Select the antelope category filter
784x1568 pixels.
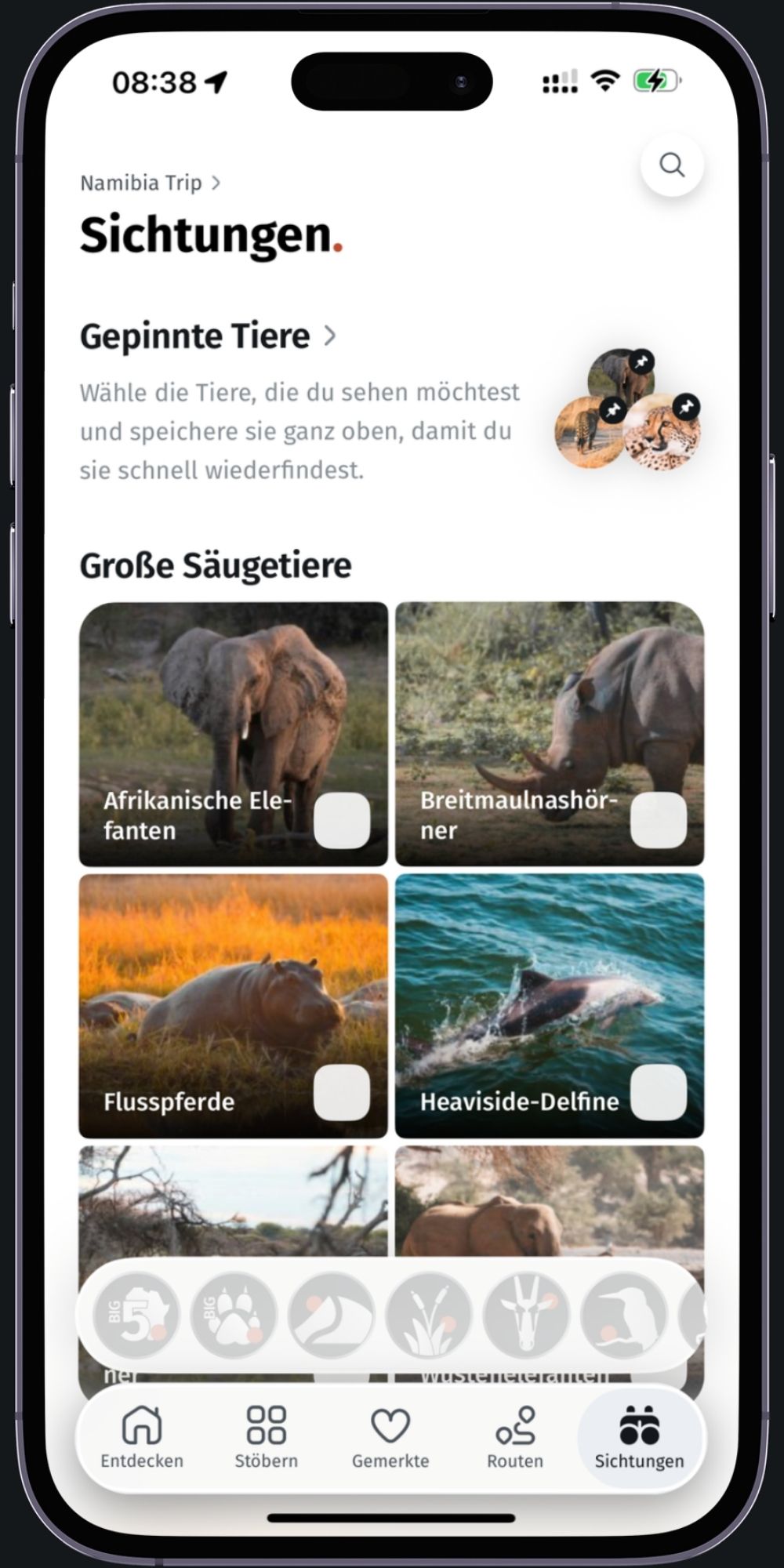[x=526, y=1316]
